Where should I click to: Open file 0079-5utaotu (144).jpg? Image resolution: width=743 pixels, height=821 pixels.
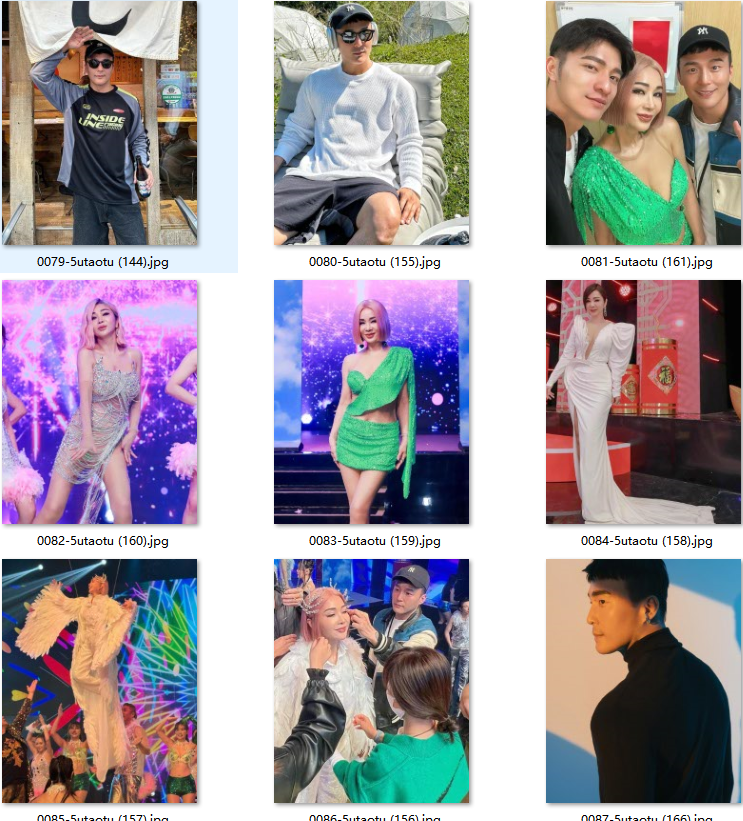[x=100, y=123]
